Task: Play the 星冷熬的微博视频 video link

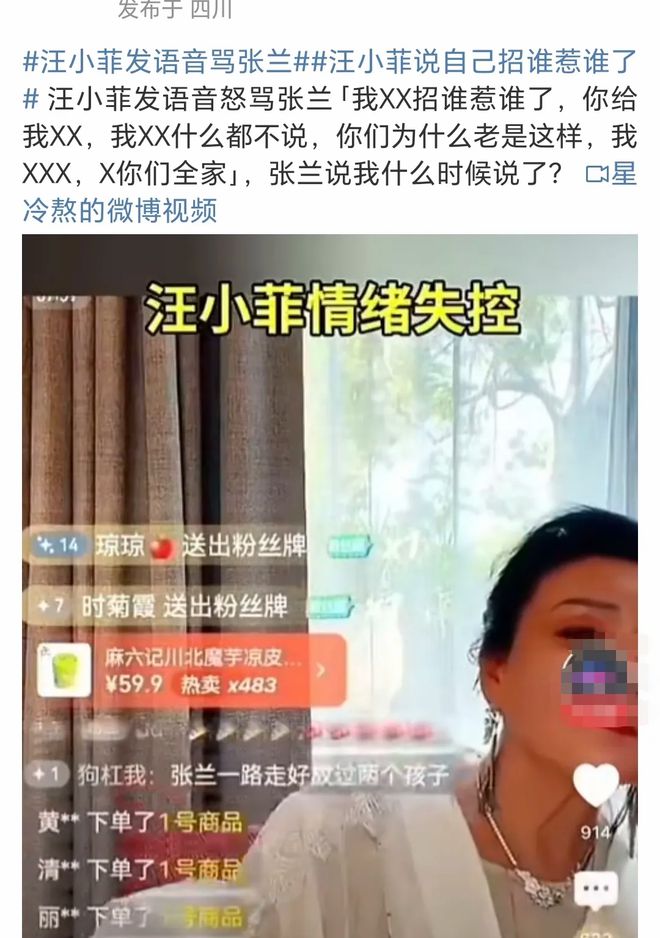Action: pyautogui.click(x=120, y=211)
